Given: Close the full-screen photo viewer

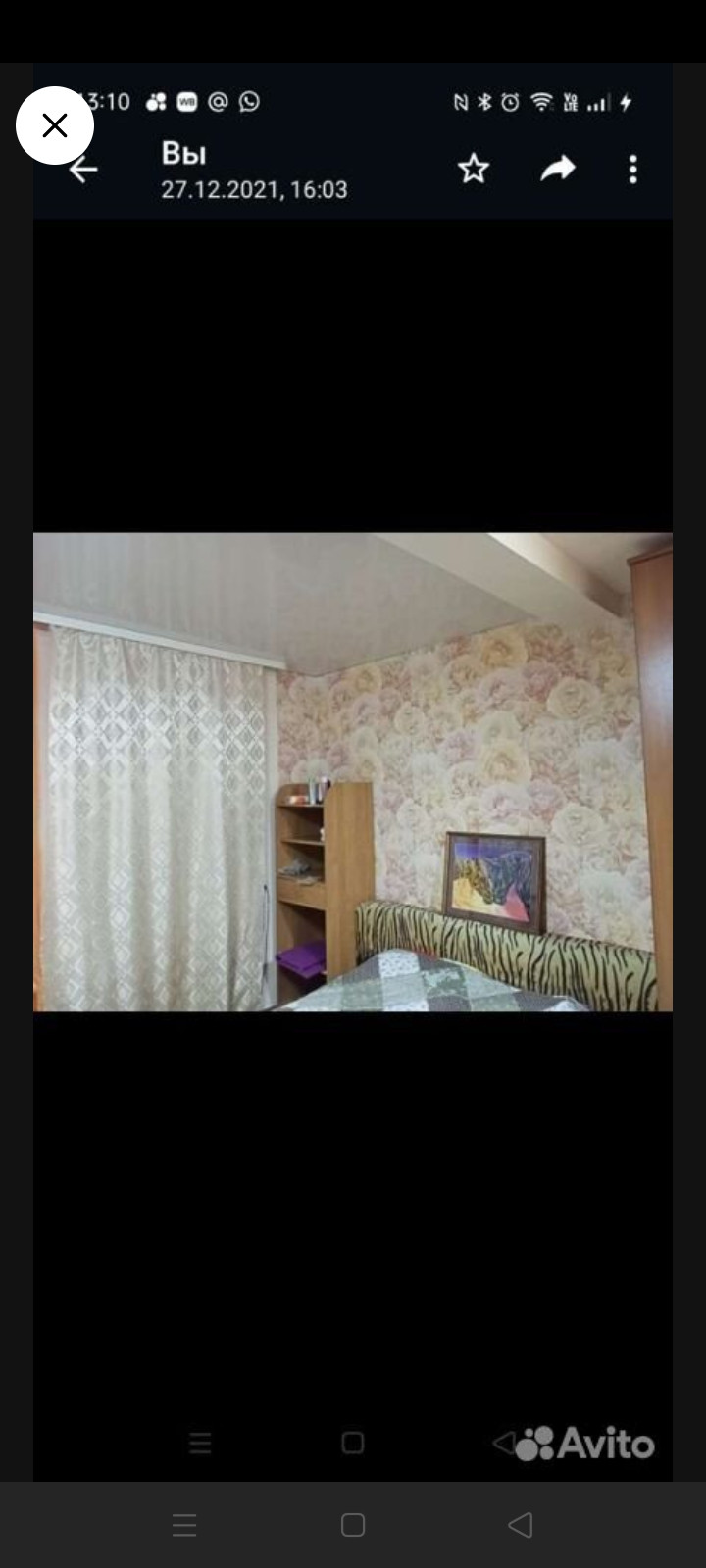Looking at the screenshot, I should (55, 125).
